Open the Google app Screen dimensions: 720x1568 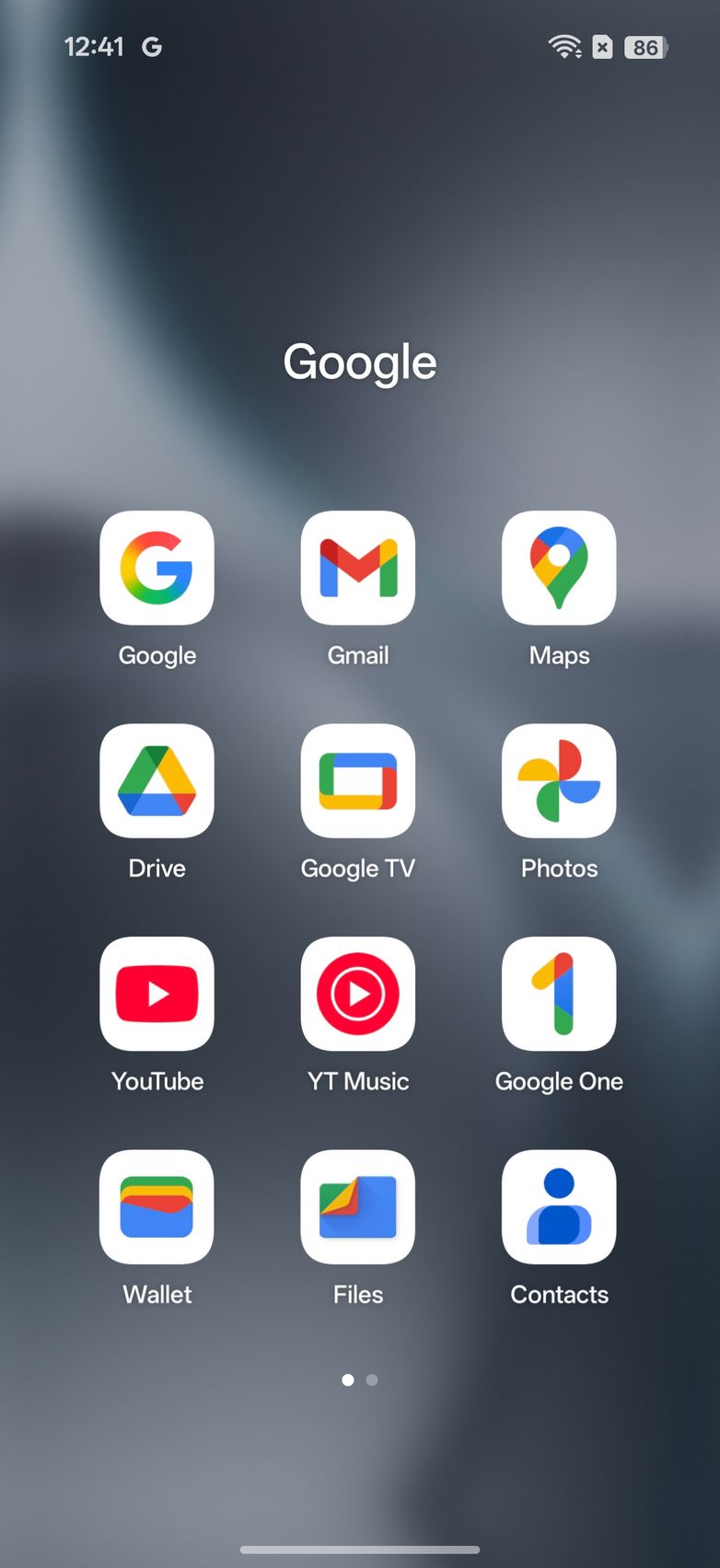tap(157, 568)
